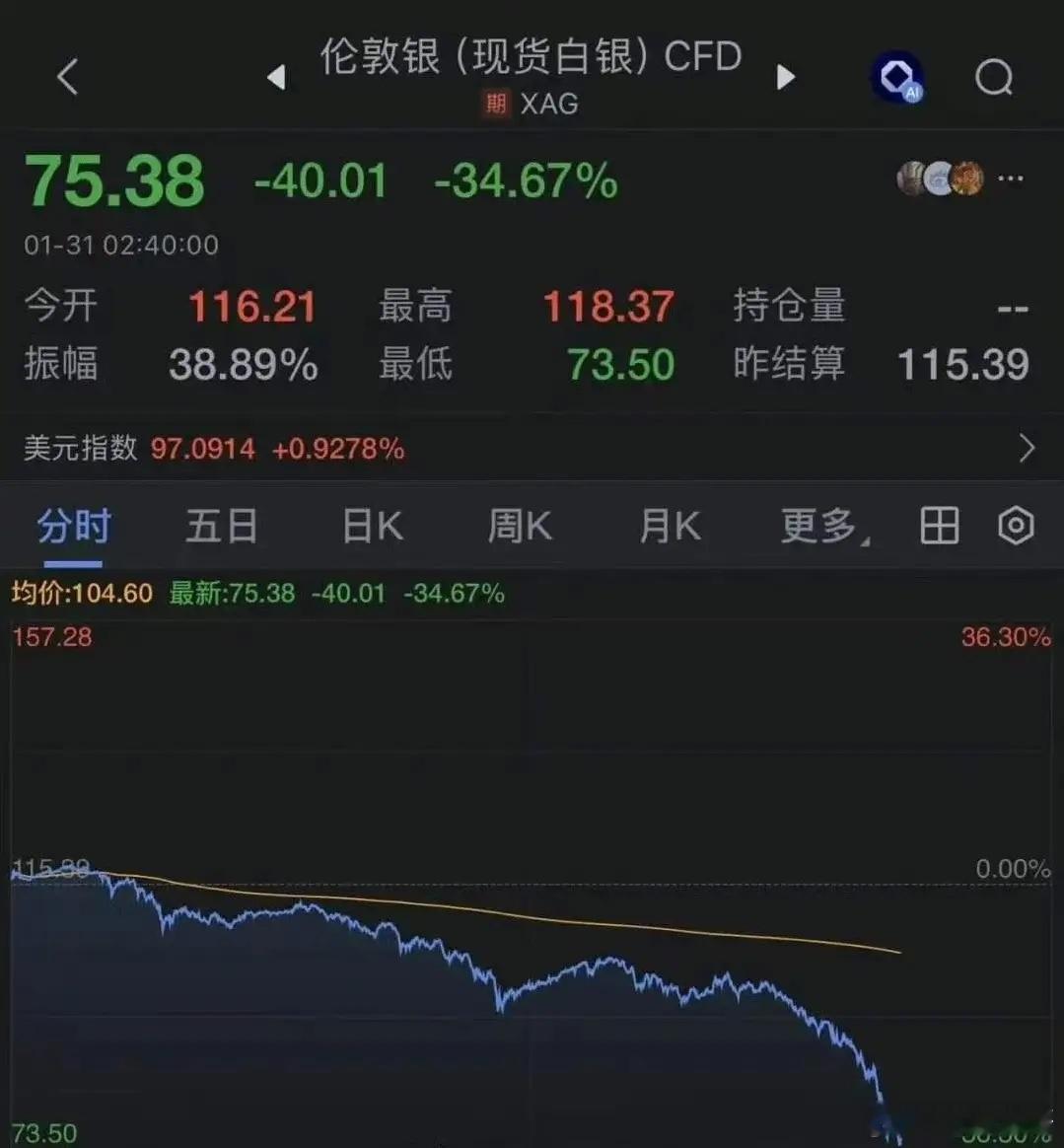1064x1148 pixels.
Task: Open more actions via the ellipsis icon
Action: pos(1010,178)
